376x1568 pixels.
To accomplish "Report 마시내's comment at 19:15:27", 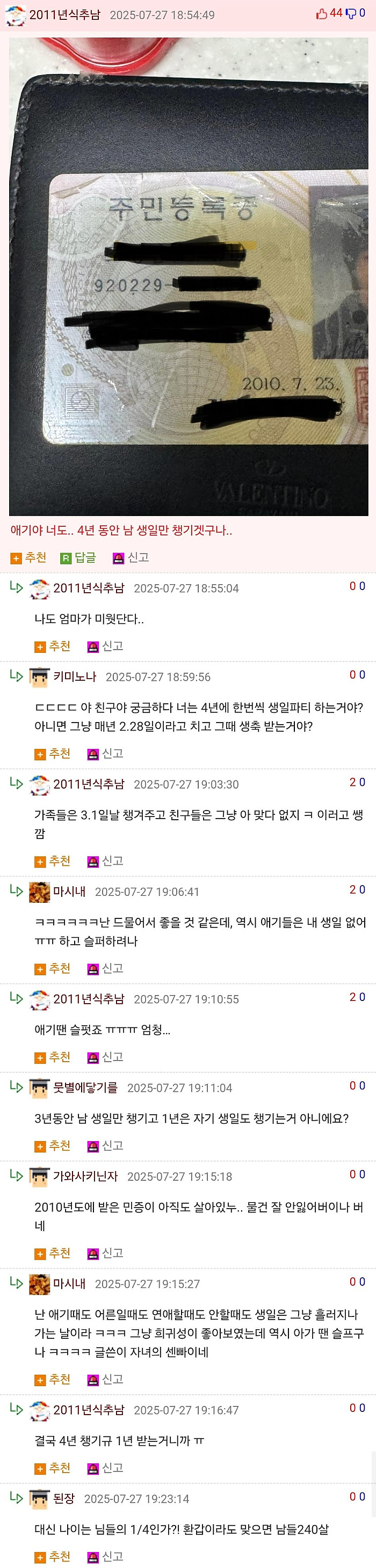I will click(x=105, y=1379).
